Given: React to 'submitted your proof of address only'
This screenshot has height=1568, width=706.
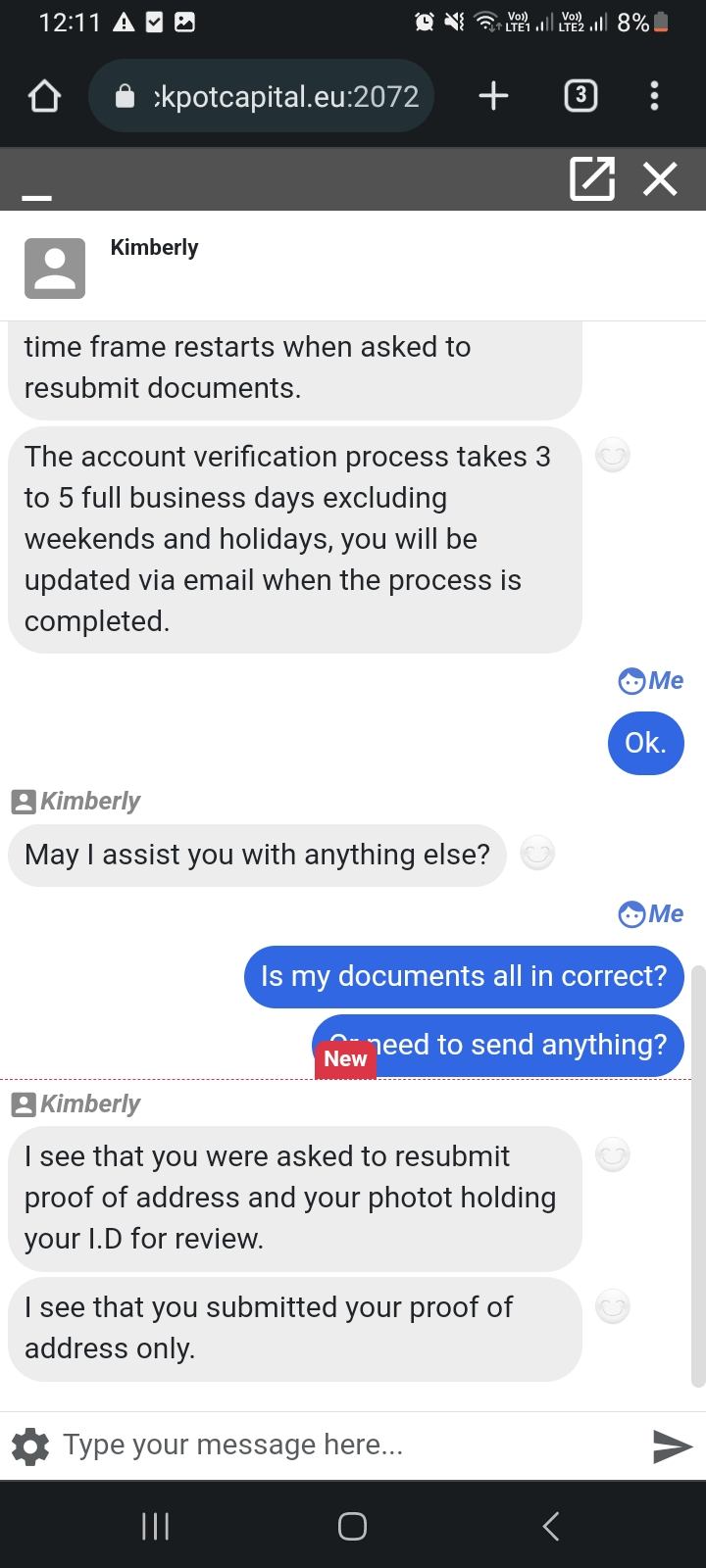Looking at the screenshot, I should point(613,1307).
